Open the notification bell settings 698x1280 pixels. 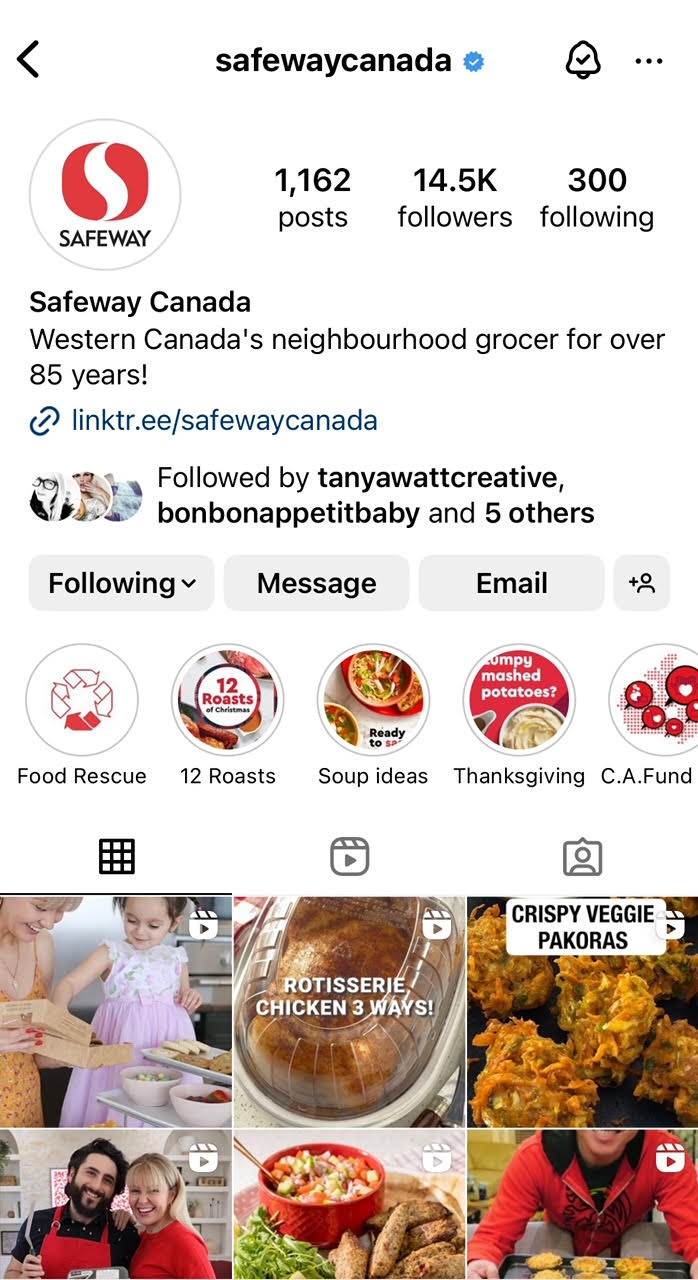click(x=582, y=61)
